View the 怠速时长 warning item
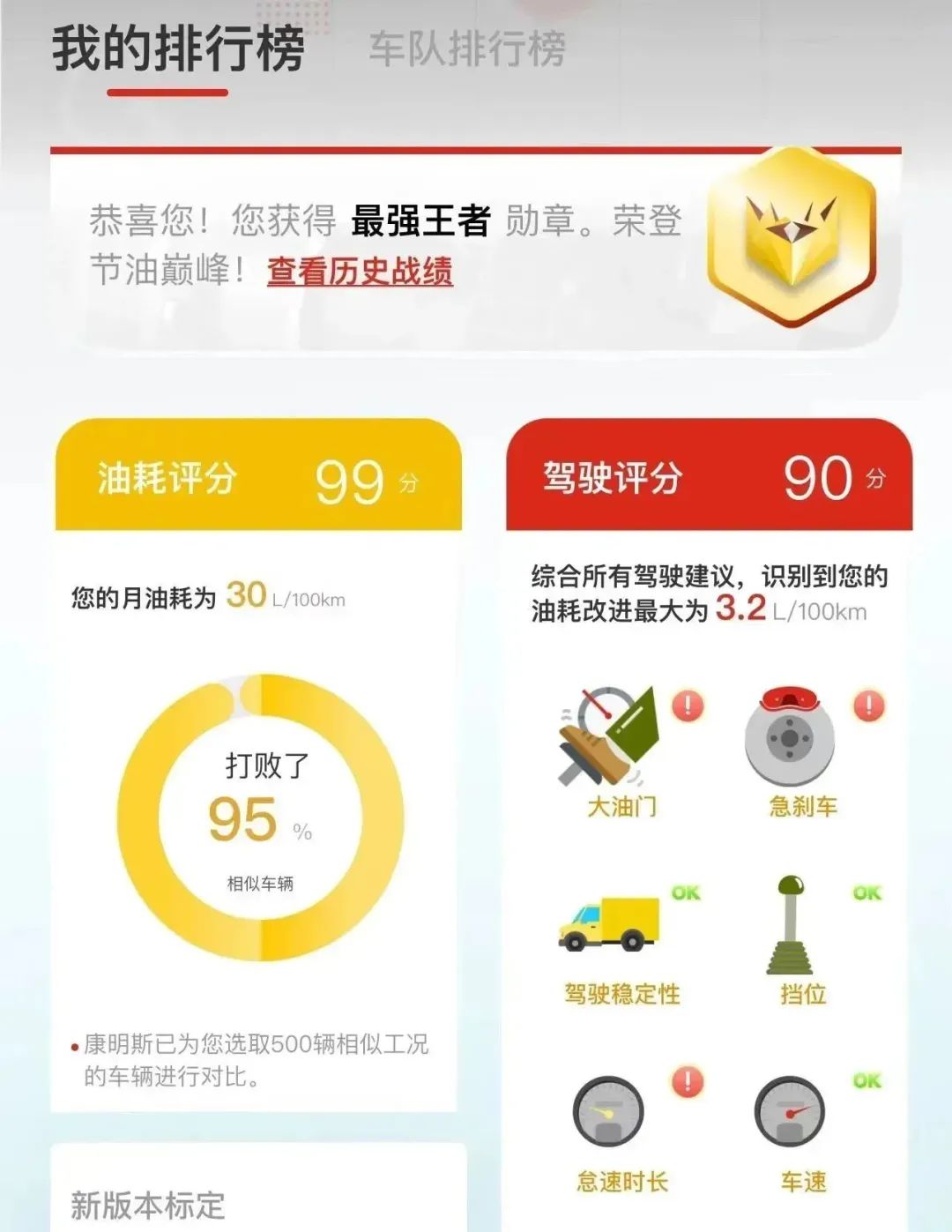952x1232 pixels. pyautogui.click(x=621, y=1131)
